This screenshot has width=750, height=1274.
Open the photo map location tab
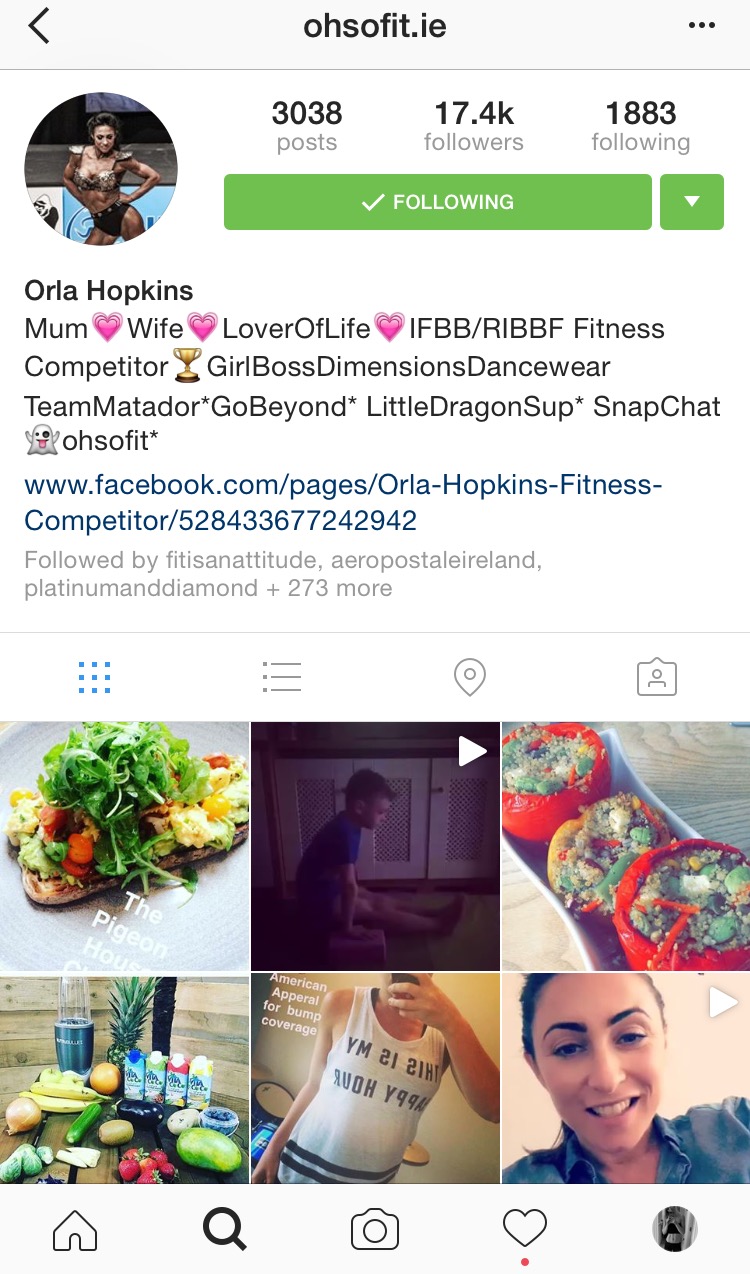click(469, 677)
